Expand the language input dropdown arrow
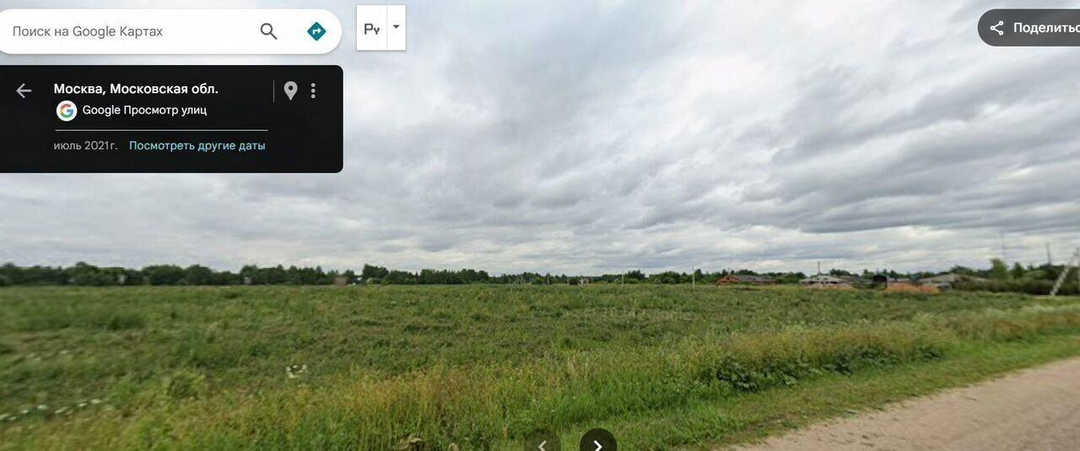 [x=396, y=27]
